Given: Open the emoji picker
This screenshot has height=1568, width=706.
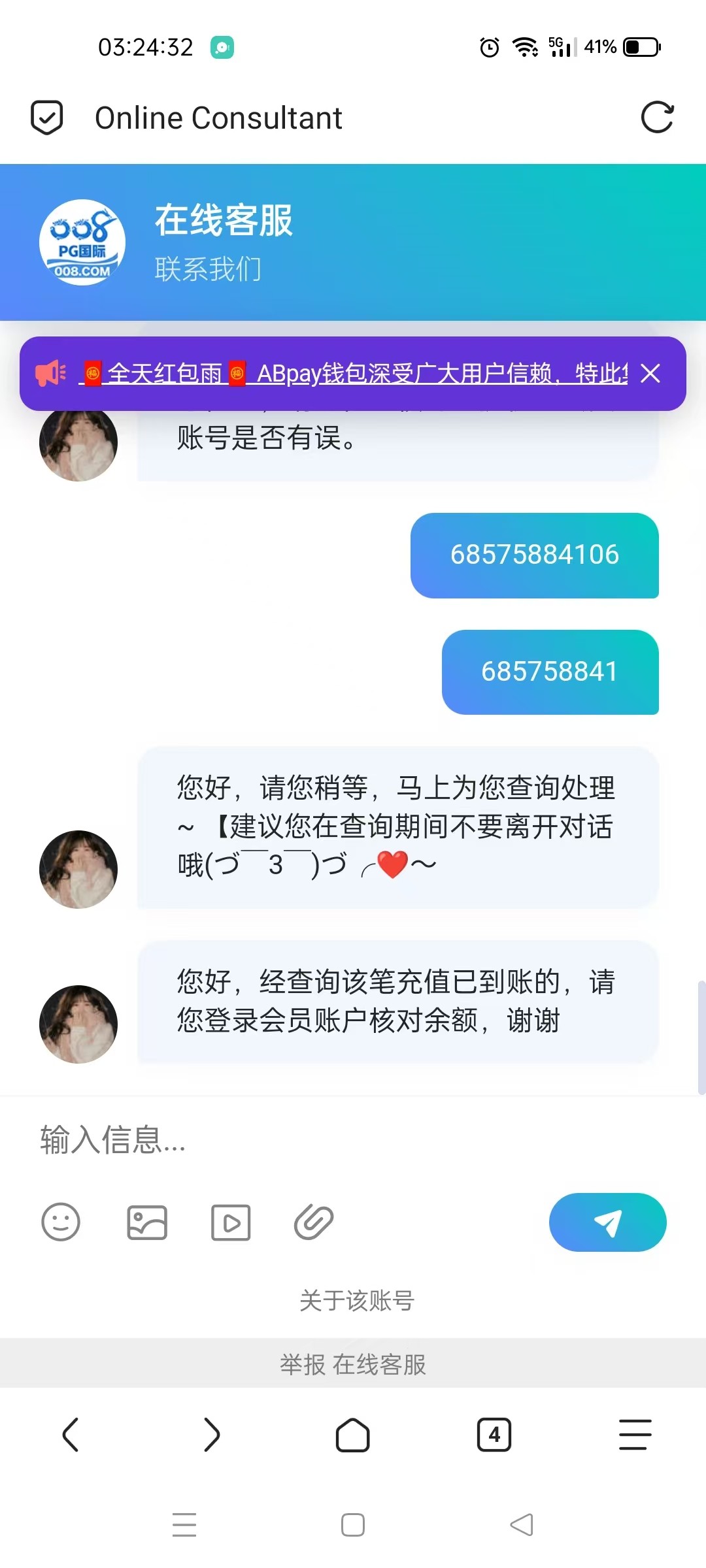Looking at the screenshot, I should tap(61, 1222).
